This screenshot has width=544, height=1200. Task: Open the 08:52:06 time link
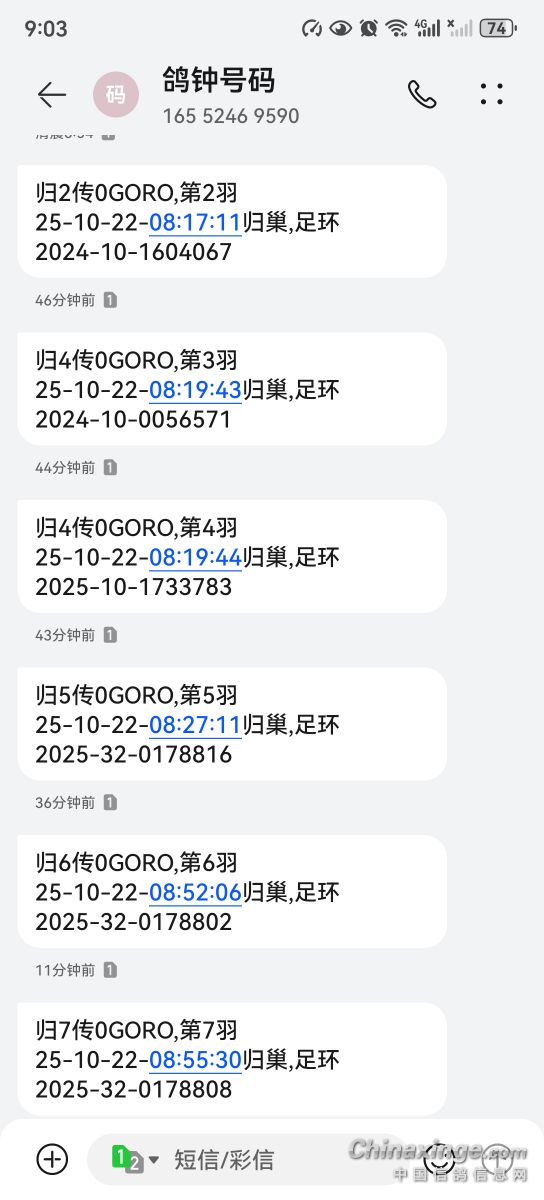(195, 892)
